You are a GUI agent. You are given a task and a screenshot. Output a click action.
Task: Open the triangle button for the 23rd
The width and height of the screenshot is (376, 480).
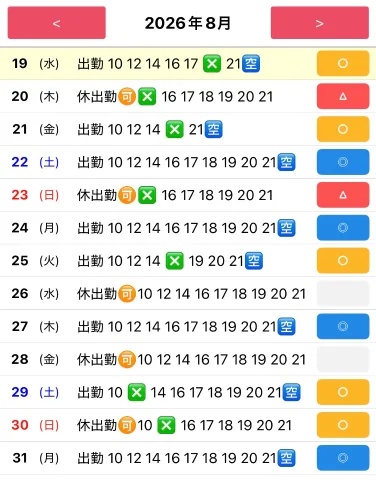click(x=343, y=195)
